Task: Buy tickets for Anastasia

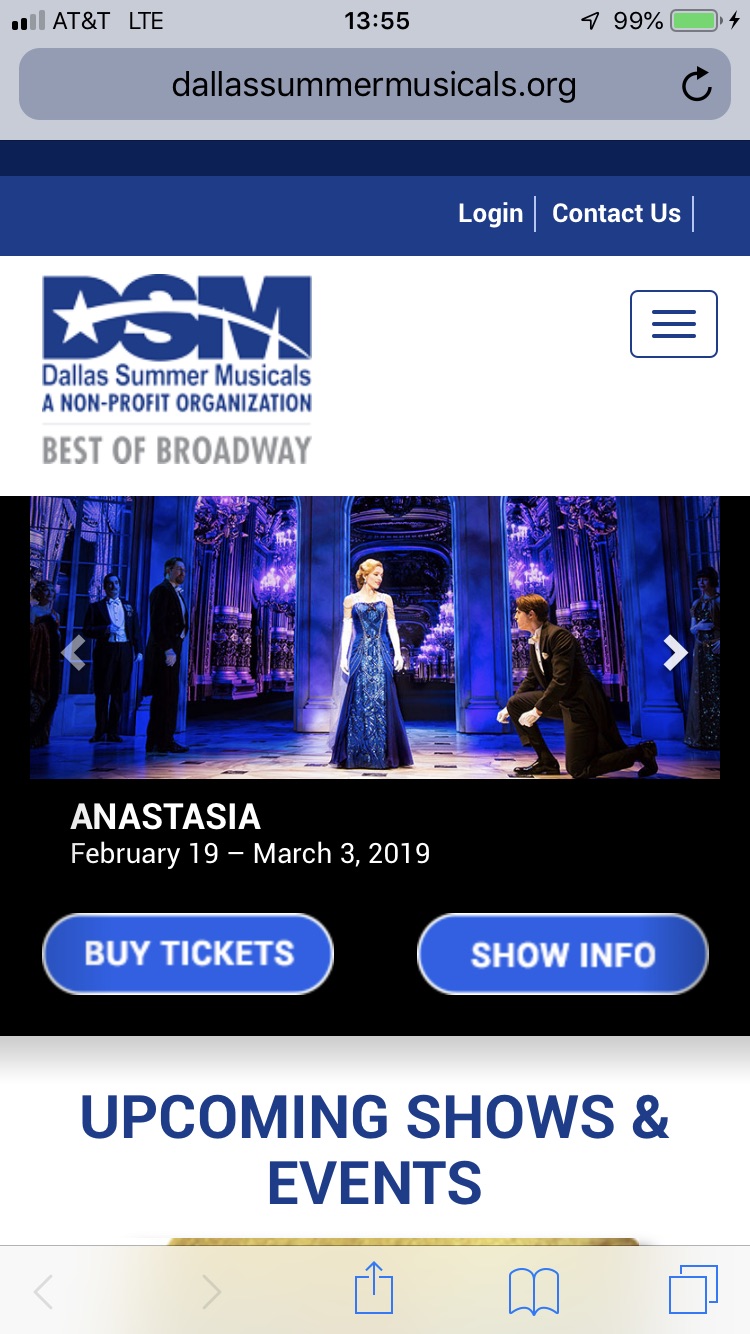Action: coord(188,954)
